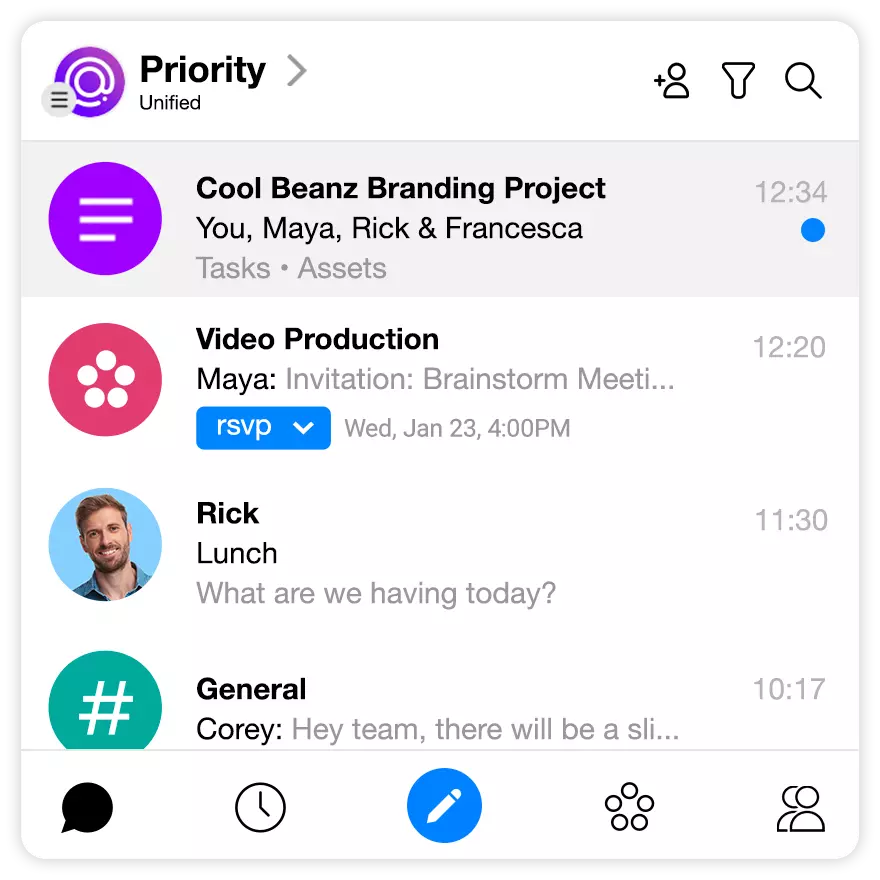Viewport: 880px width, 880px height.
Task: Tap the search magnifier icon
Action: [x=803, y=81]
